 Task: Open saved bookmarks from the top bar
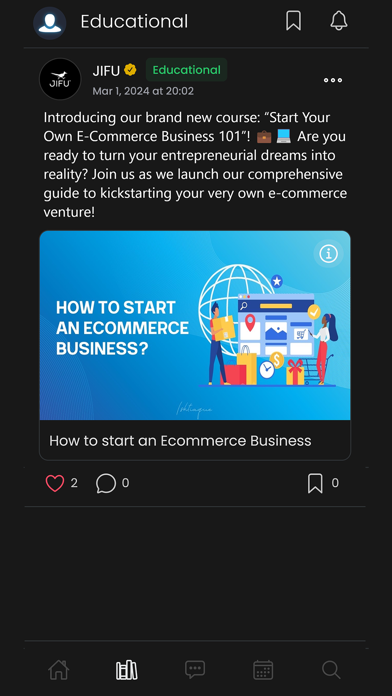coord(293,21)
